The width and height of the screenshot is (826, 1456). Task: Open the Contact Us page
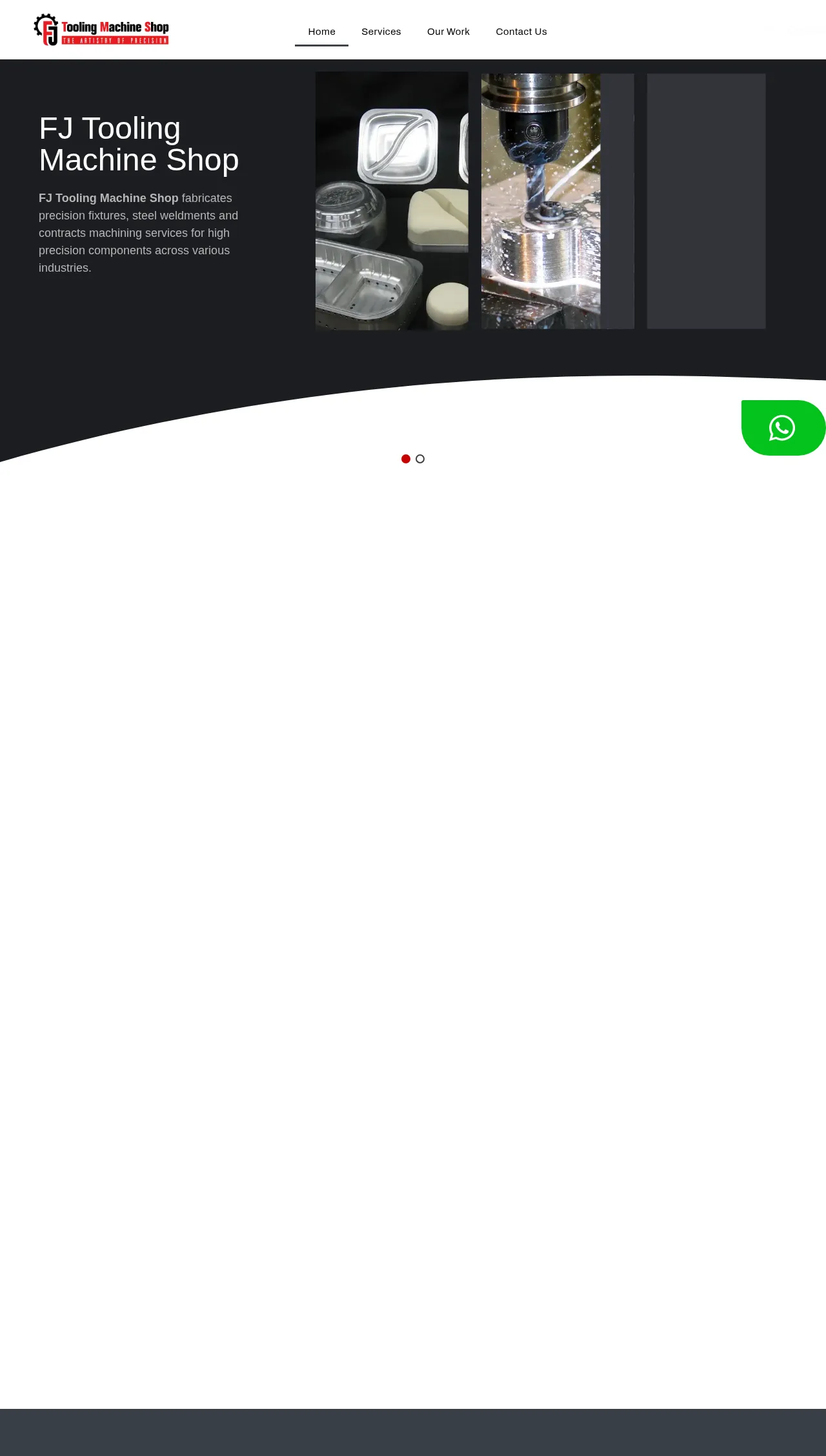521,32
